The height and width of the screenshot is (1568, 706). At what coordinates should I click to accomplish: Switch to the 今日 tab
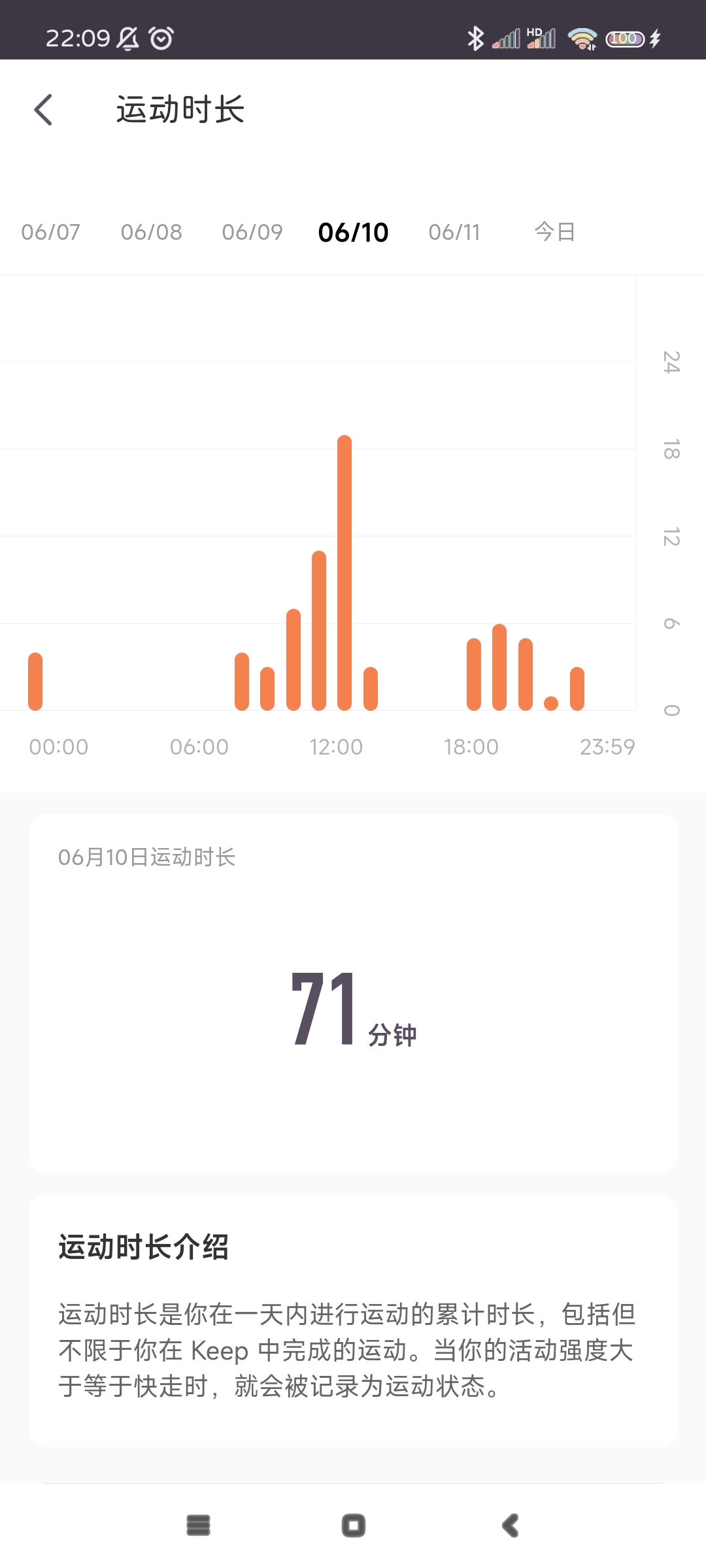tap(555, 232)
